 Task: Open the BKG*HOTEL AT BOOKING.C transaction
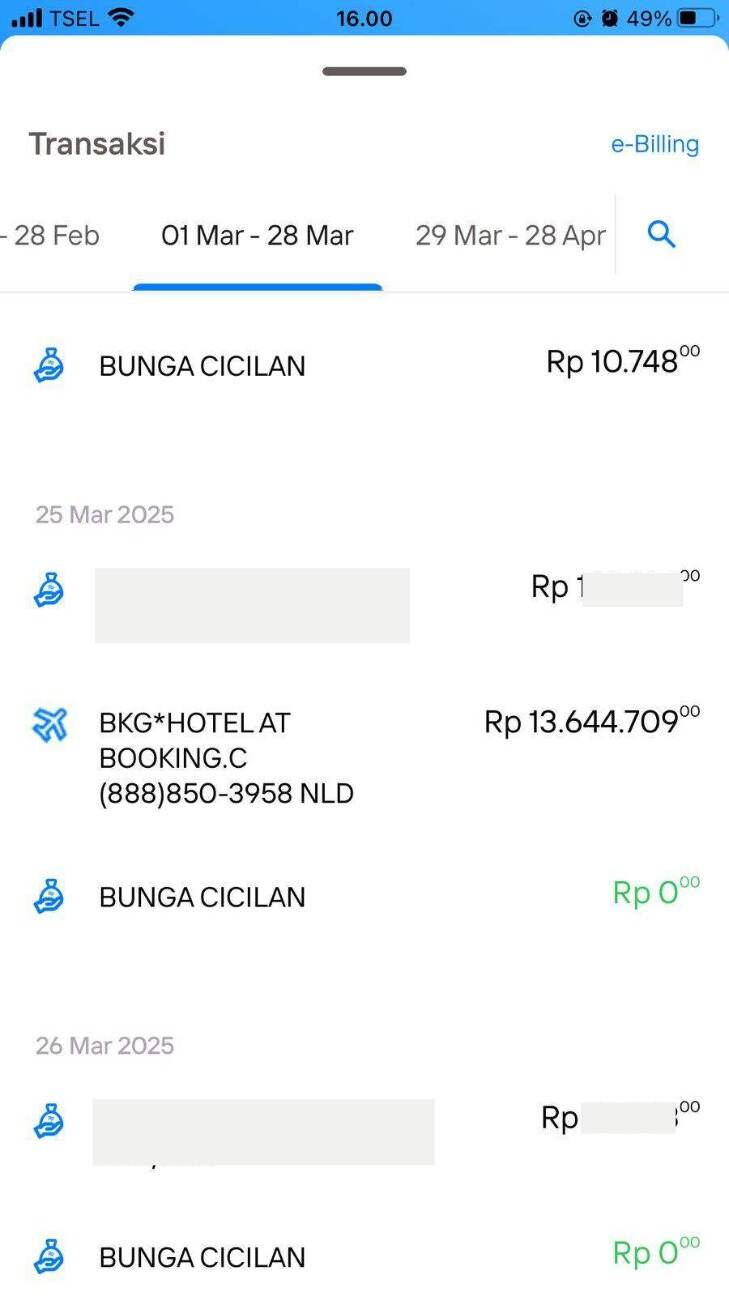[365, 757]
